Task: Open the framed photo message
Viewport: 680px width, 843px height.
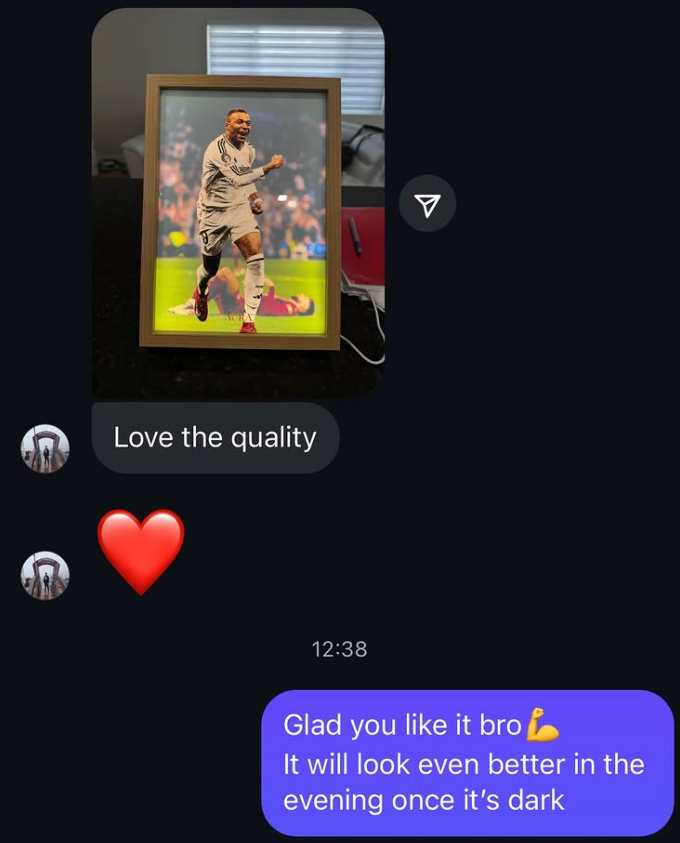Action: [x=238, y=203]
